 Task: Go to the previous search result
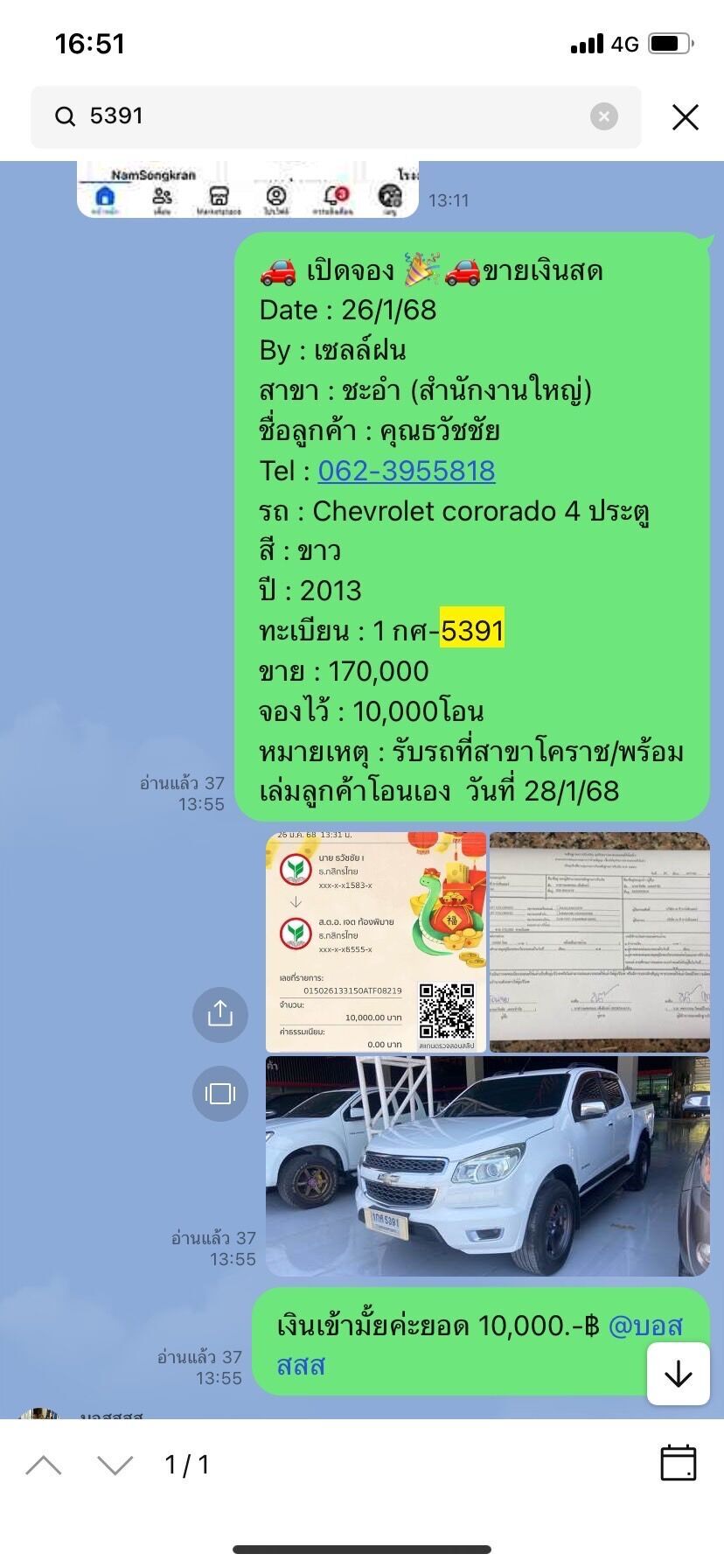coord(44,1465)
